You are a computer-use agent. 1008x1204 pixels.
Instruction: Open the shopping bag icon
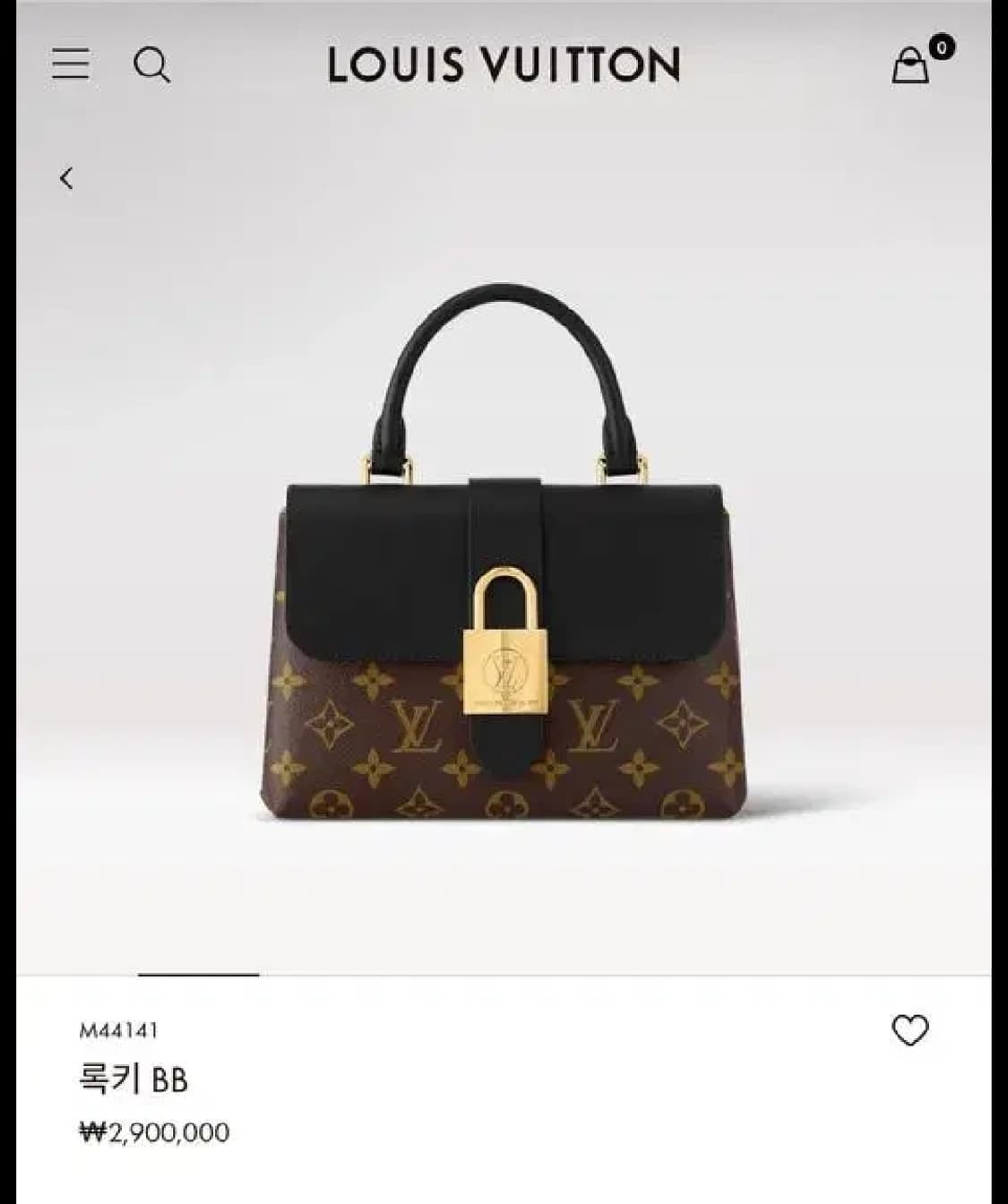(912, 64)
